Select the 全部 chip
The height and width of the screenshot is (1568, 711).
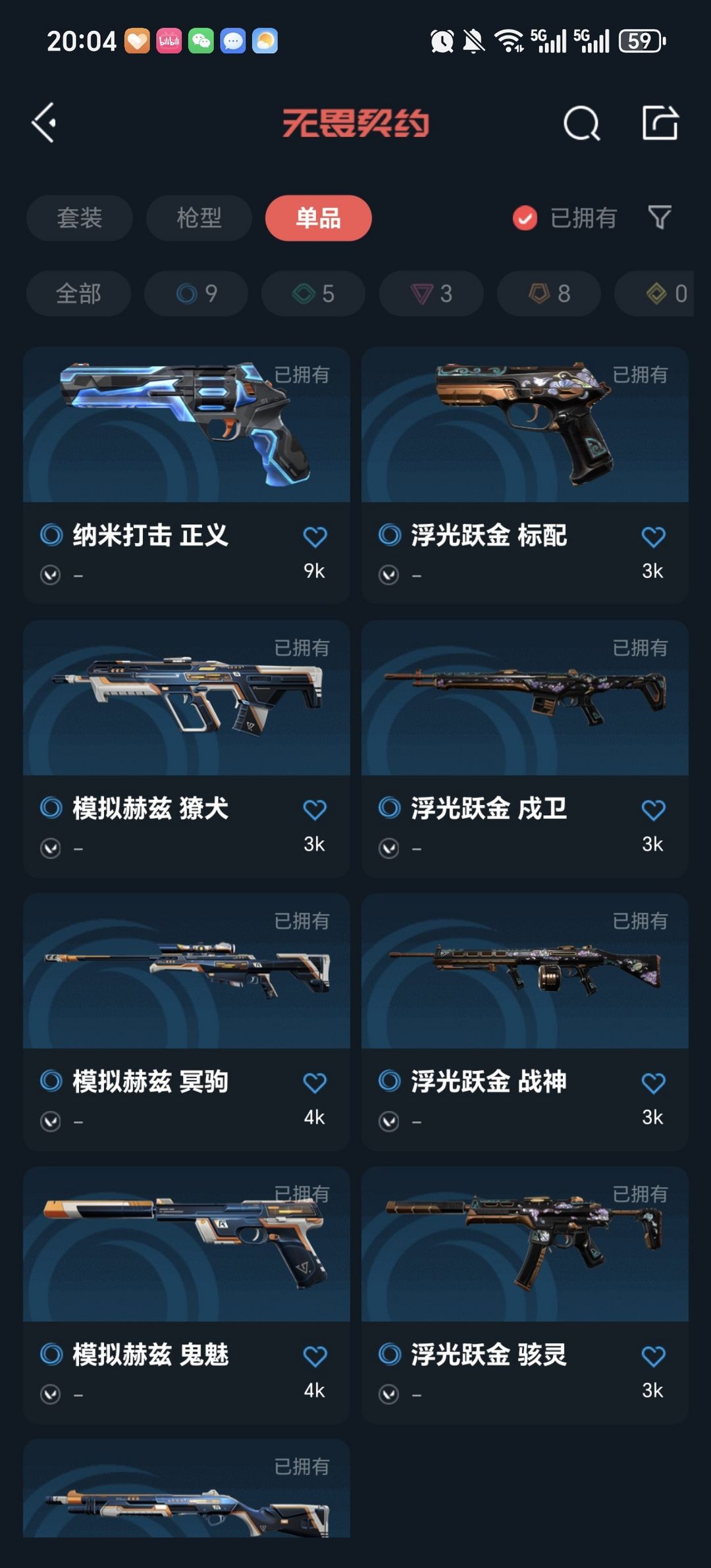point(78,294)
